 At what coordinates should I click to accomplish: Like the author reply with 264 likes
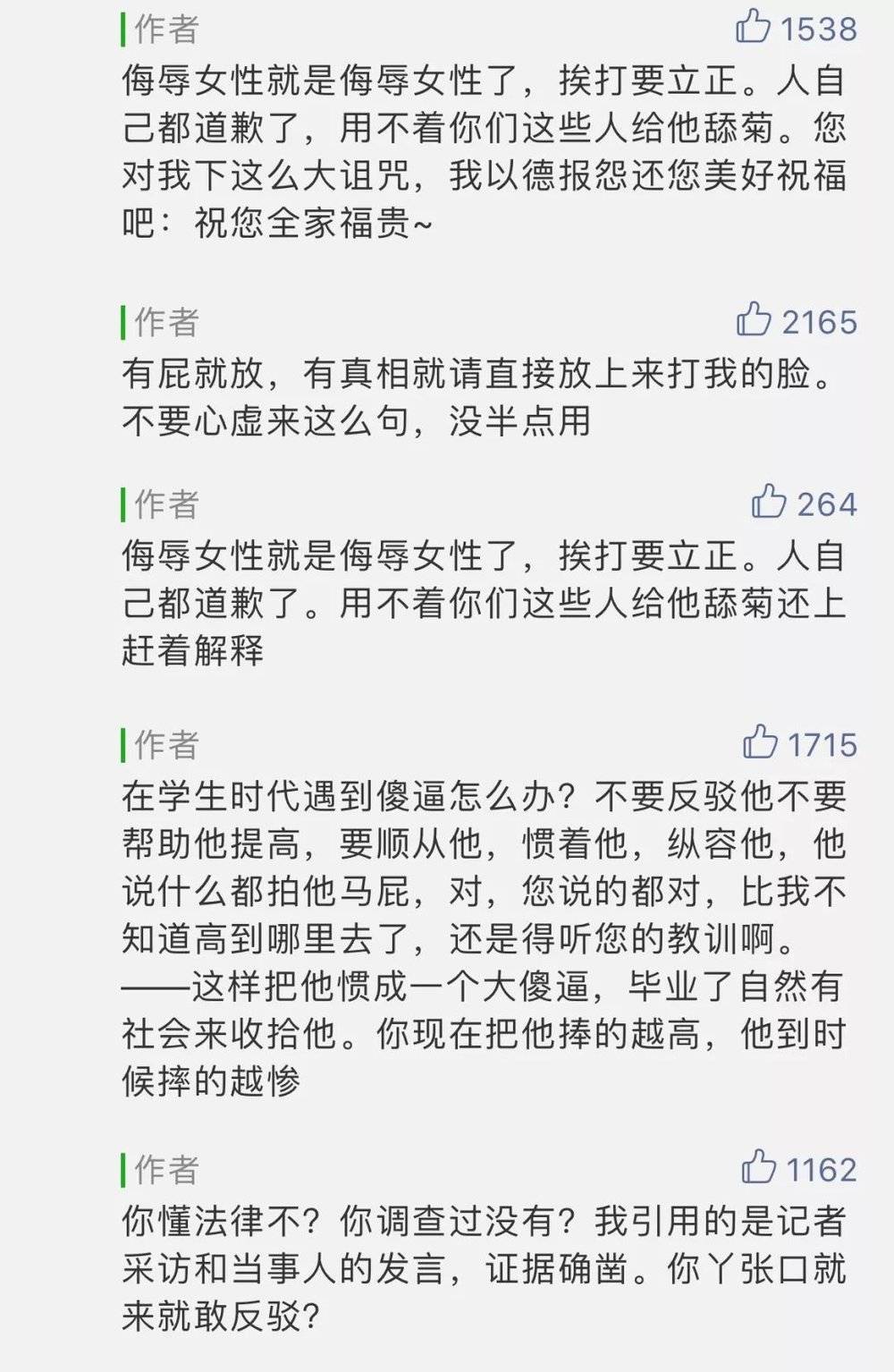tap(768, 502)
